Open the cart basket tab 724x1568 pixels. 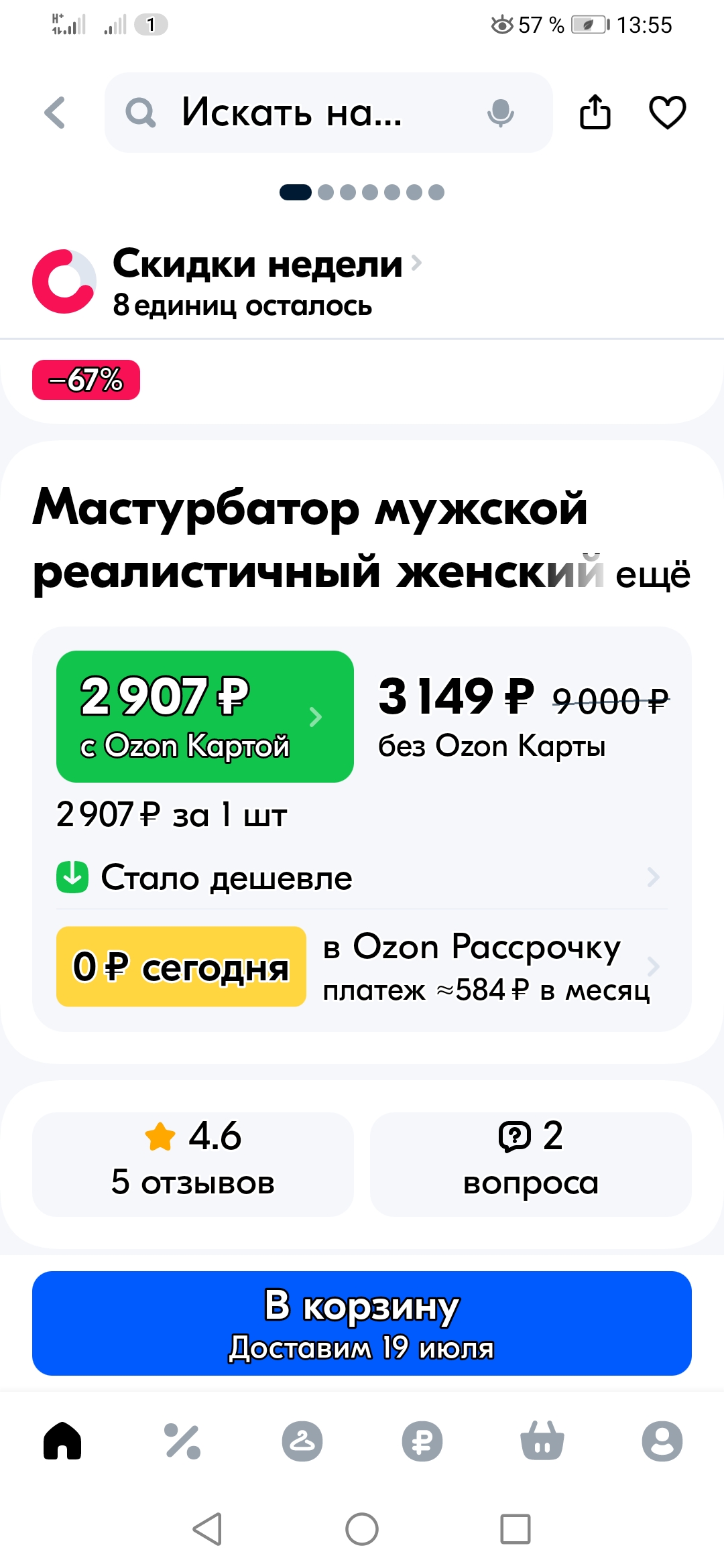[542, 1440]
